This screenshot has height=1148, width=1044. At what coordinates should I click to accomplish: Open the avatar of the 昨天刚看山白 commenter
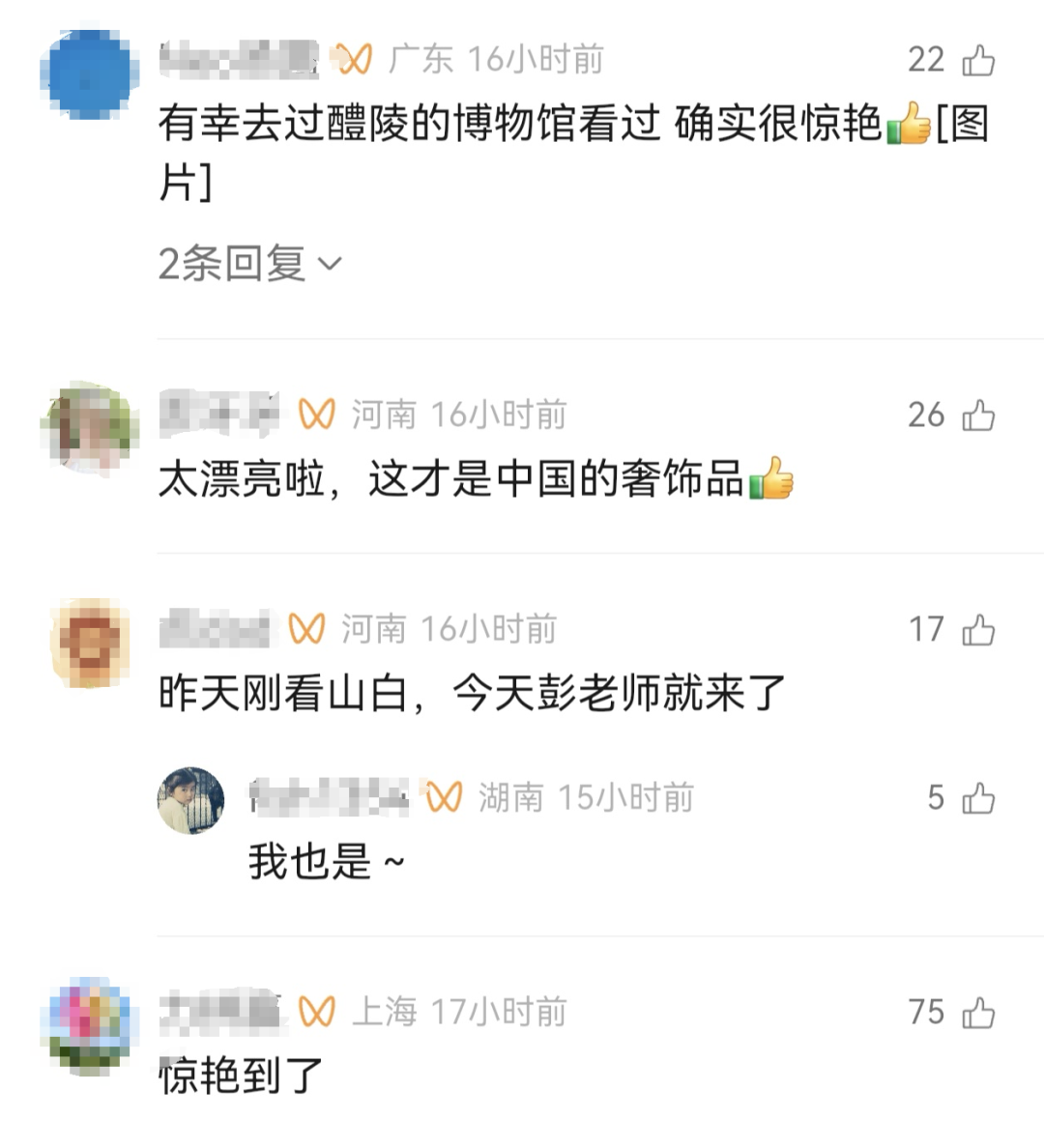click(x=89, y=642)
